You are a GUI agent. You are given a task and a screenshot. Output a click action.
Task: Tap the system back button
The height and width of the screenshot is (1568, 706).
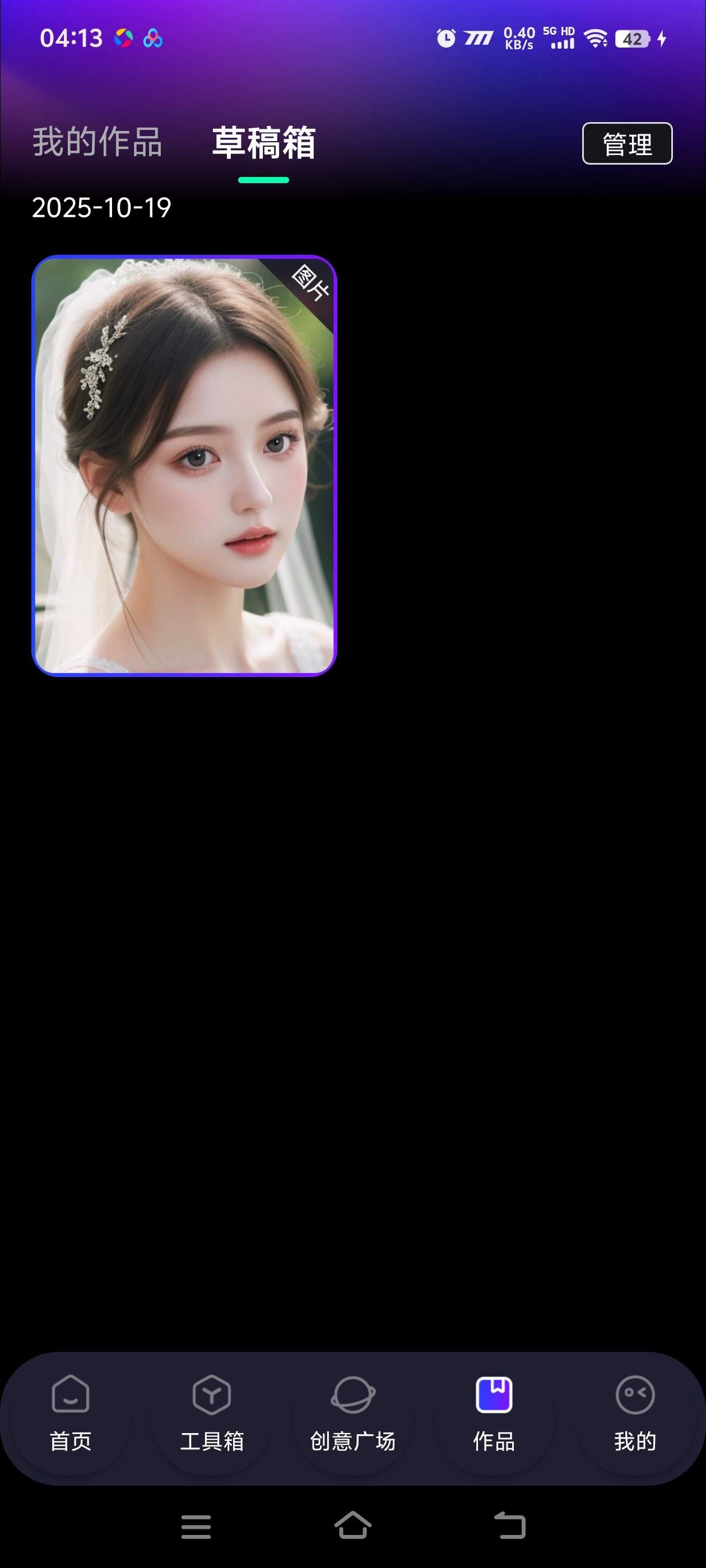509,1526
